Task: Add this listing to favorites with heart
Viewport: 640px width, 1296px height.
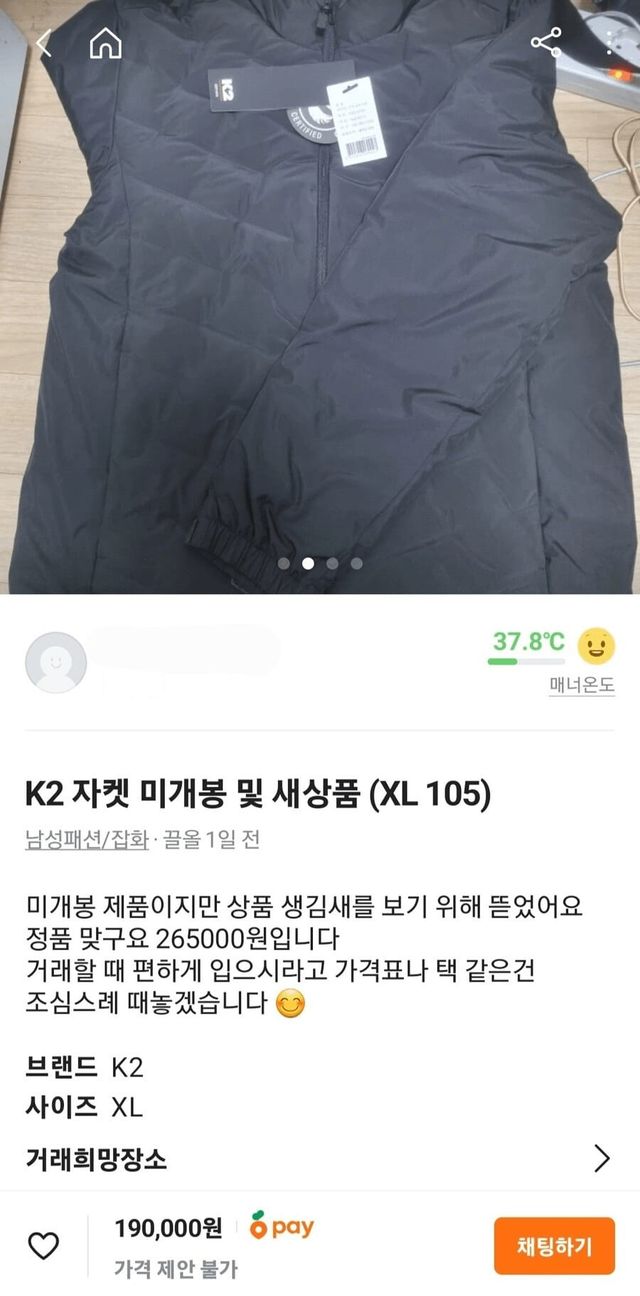Action: tap(43, 1245)
